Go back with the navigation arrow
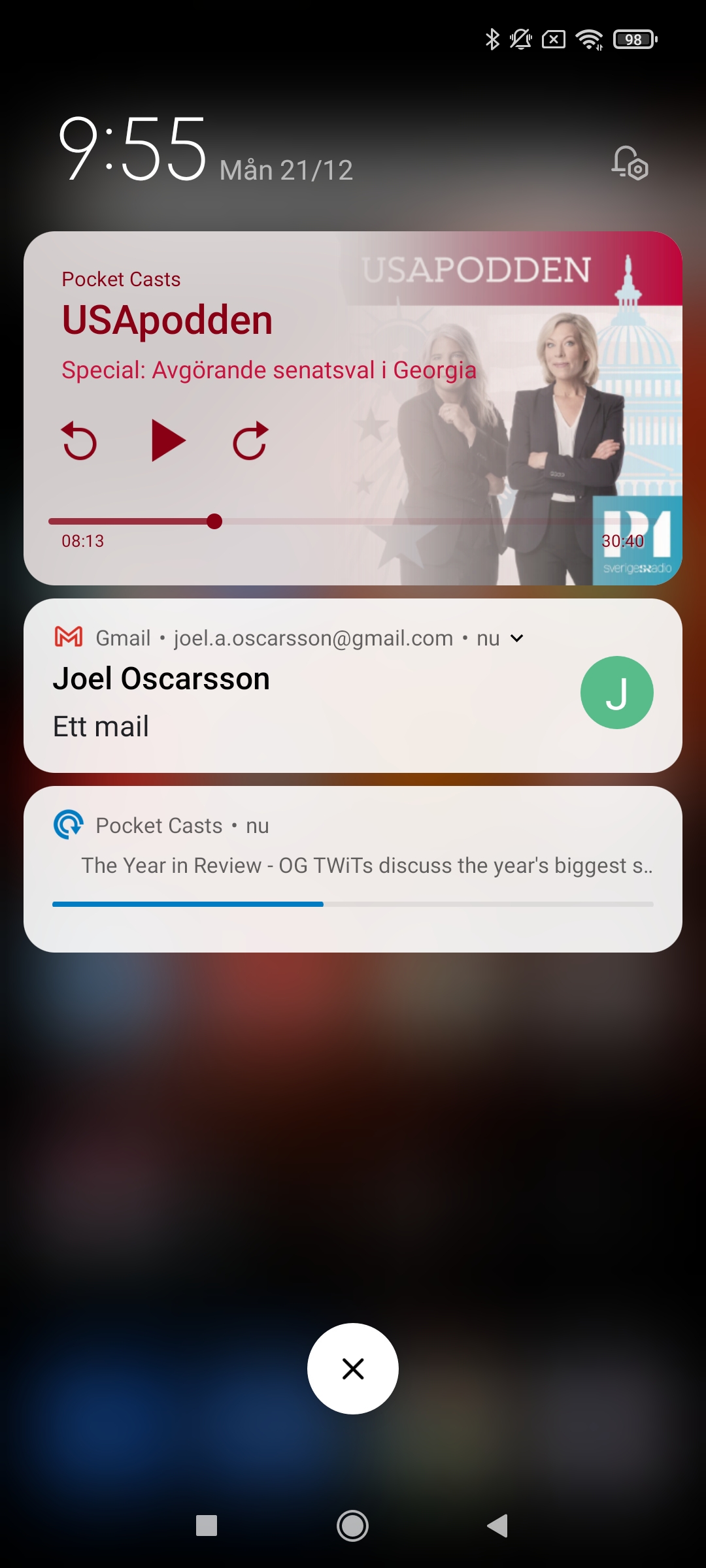 497,1526
